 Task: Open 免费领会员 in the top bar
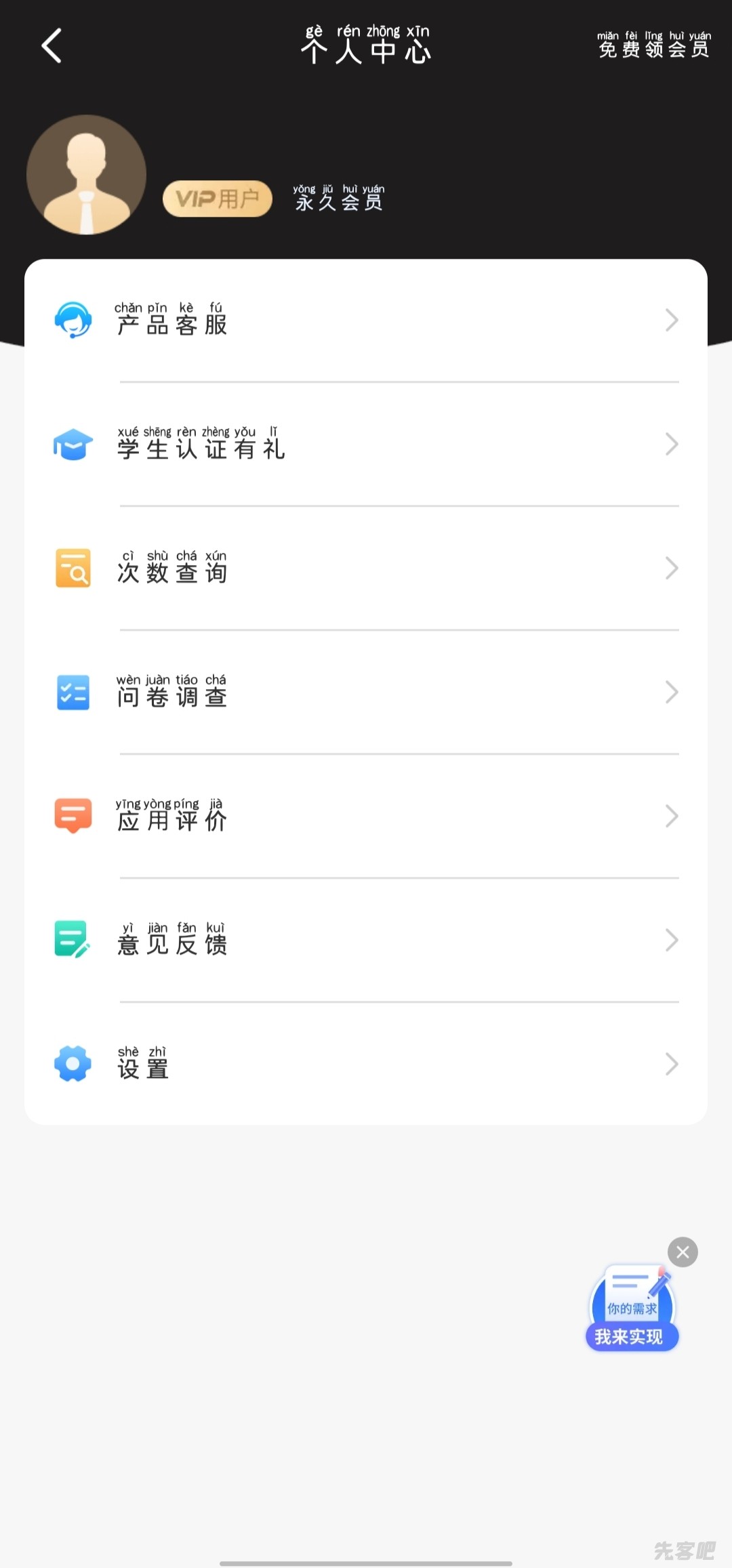coord(654,45)
